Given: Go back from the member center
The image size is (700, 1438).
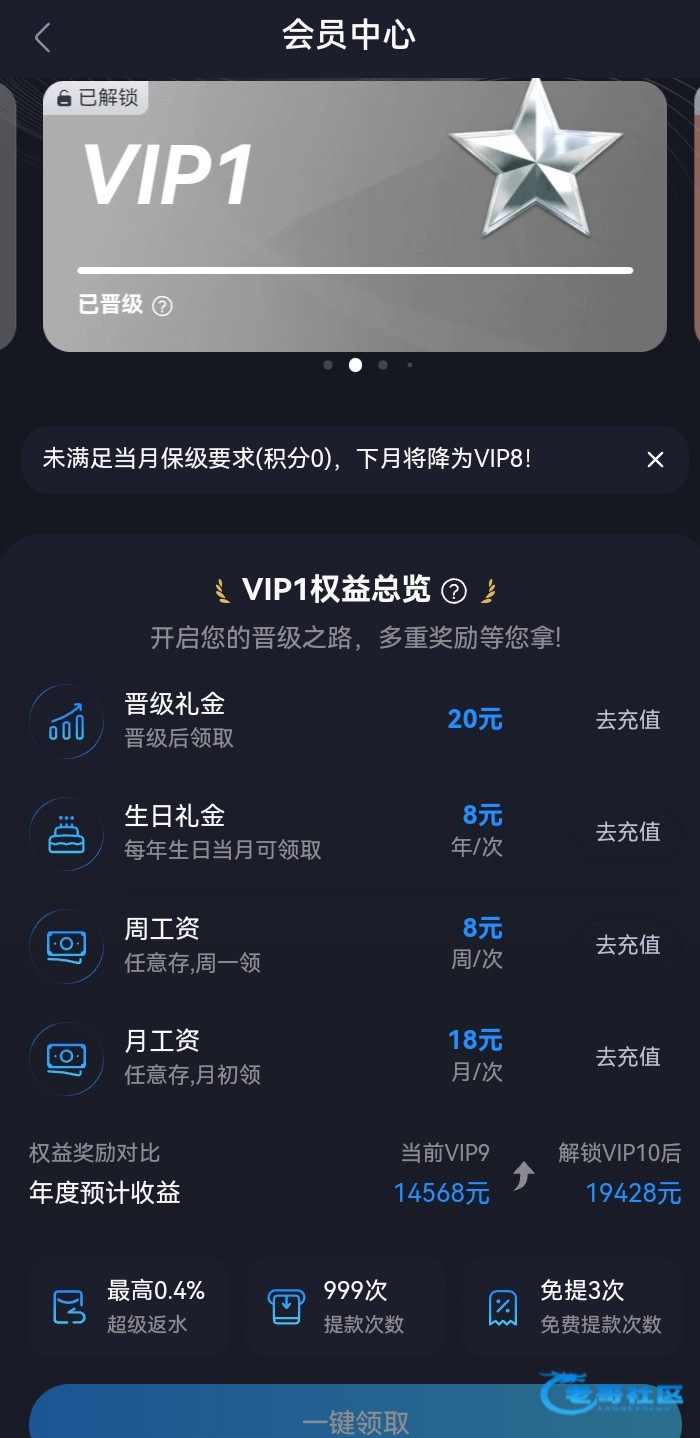Looking at the screenshot, I should coord(42,38).
